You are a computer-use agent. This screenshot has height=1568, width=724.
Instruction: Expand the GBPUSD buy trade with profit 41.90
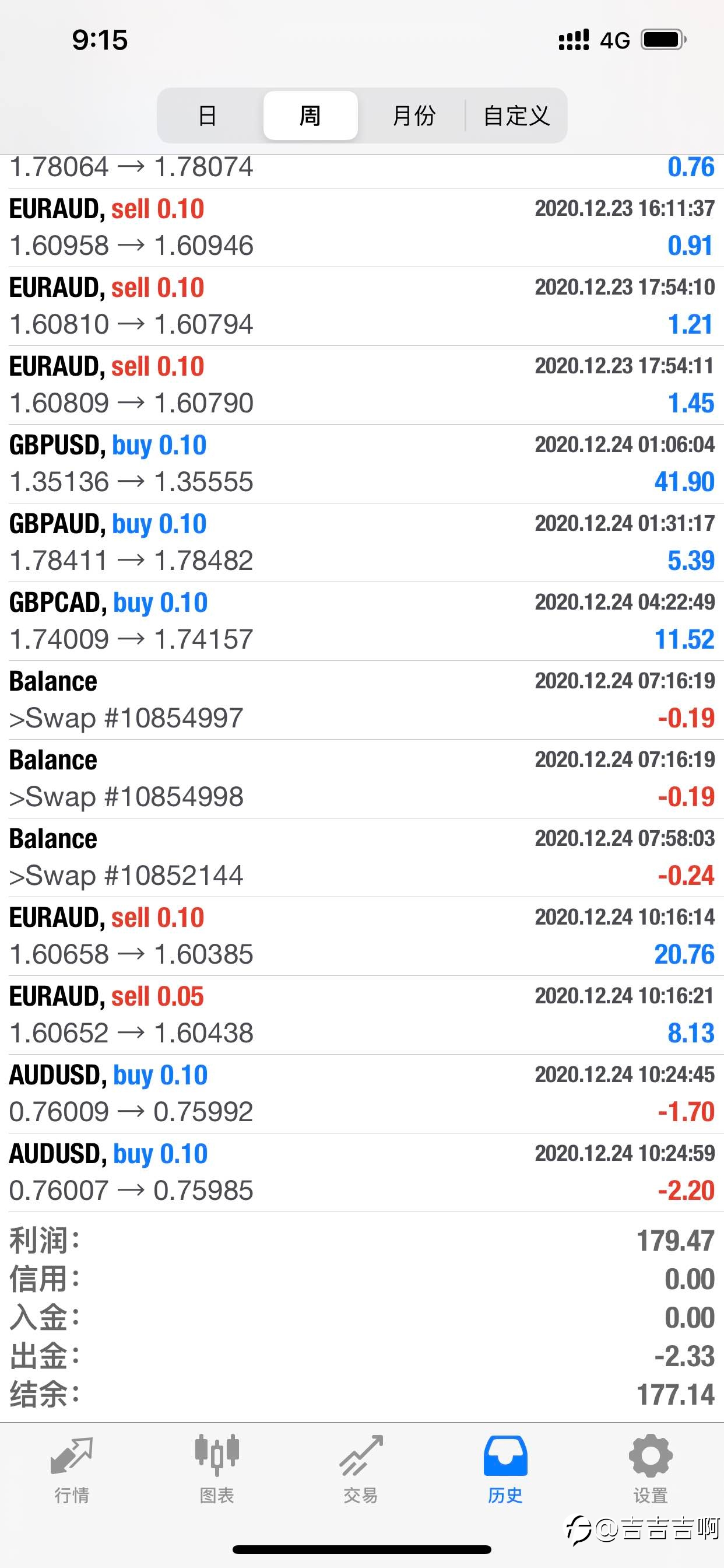coord(362,464)
